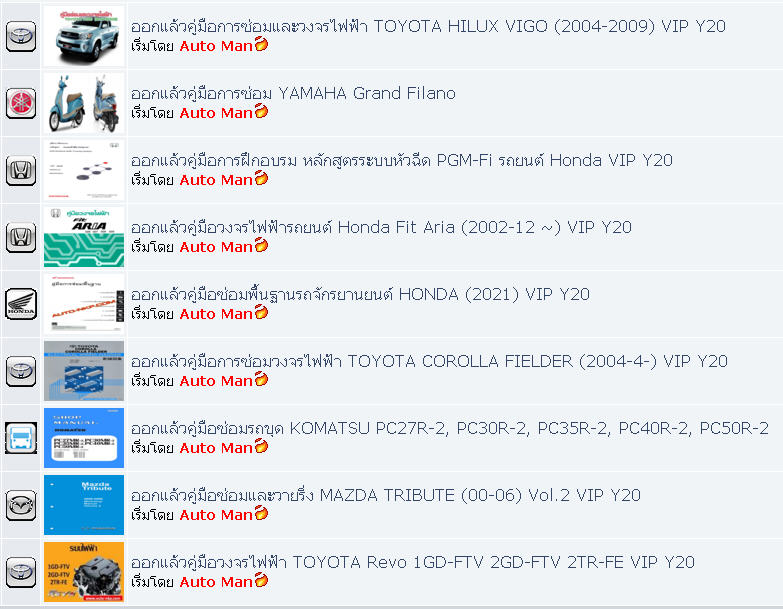Open the TOYOTA HILUX VIGO manual thread

pos(428,27)
